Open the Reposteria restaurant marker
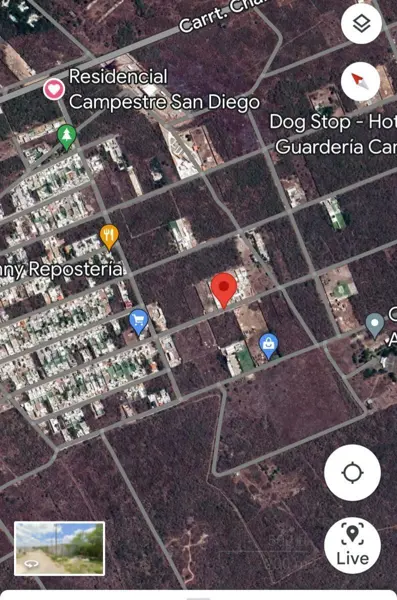The image size is (397, 600). (x=109, y=237)
